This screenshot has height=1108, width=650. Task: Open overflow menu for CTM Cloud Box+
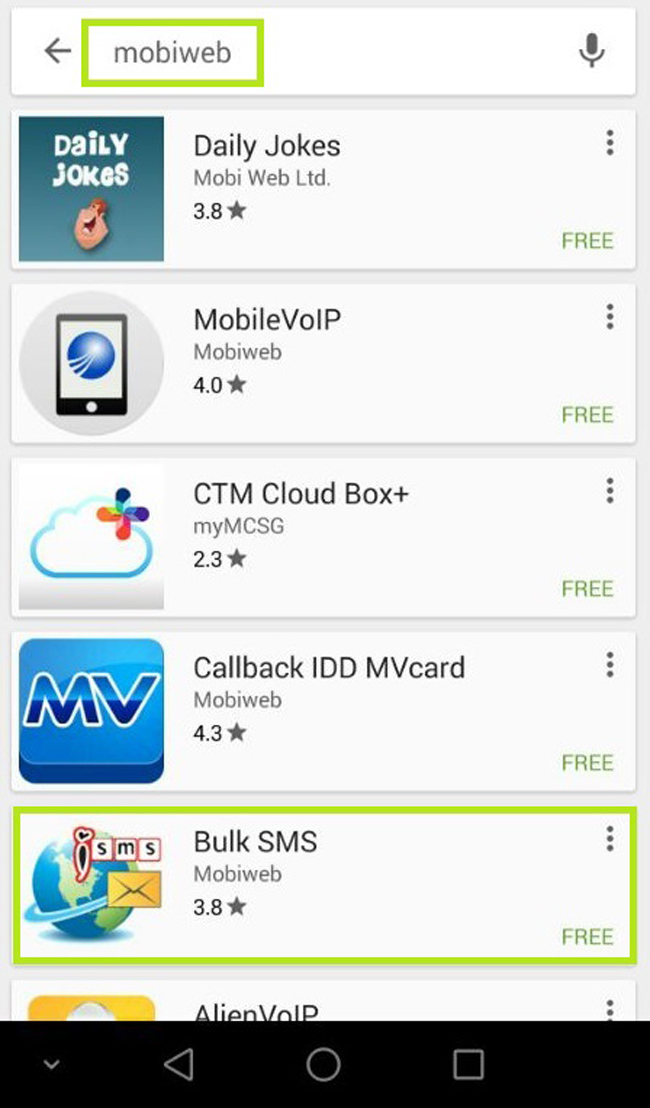coord(609,491)
